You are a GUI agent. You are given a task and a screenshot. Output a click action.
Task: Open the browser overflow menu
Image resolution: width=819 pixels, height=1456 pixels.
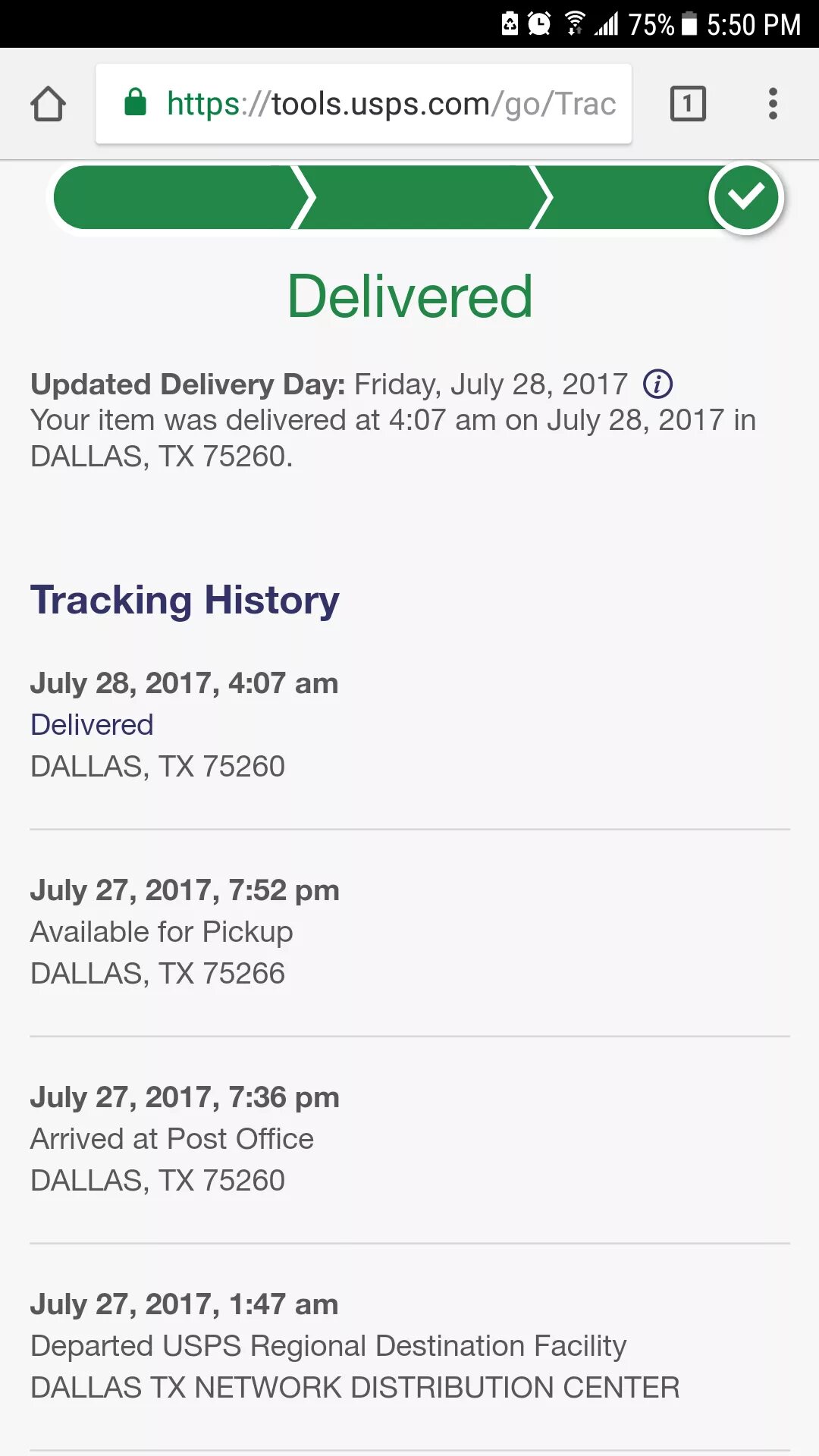[773, 104]
